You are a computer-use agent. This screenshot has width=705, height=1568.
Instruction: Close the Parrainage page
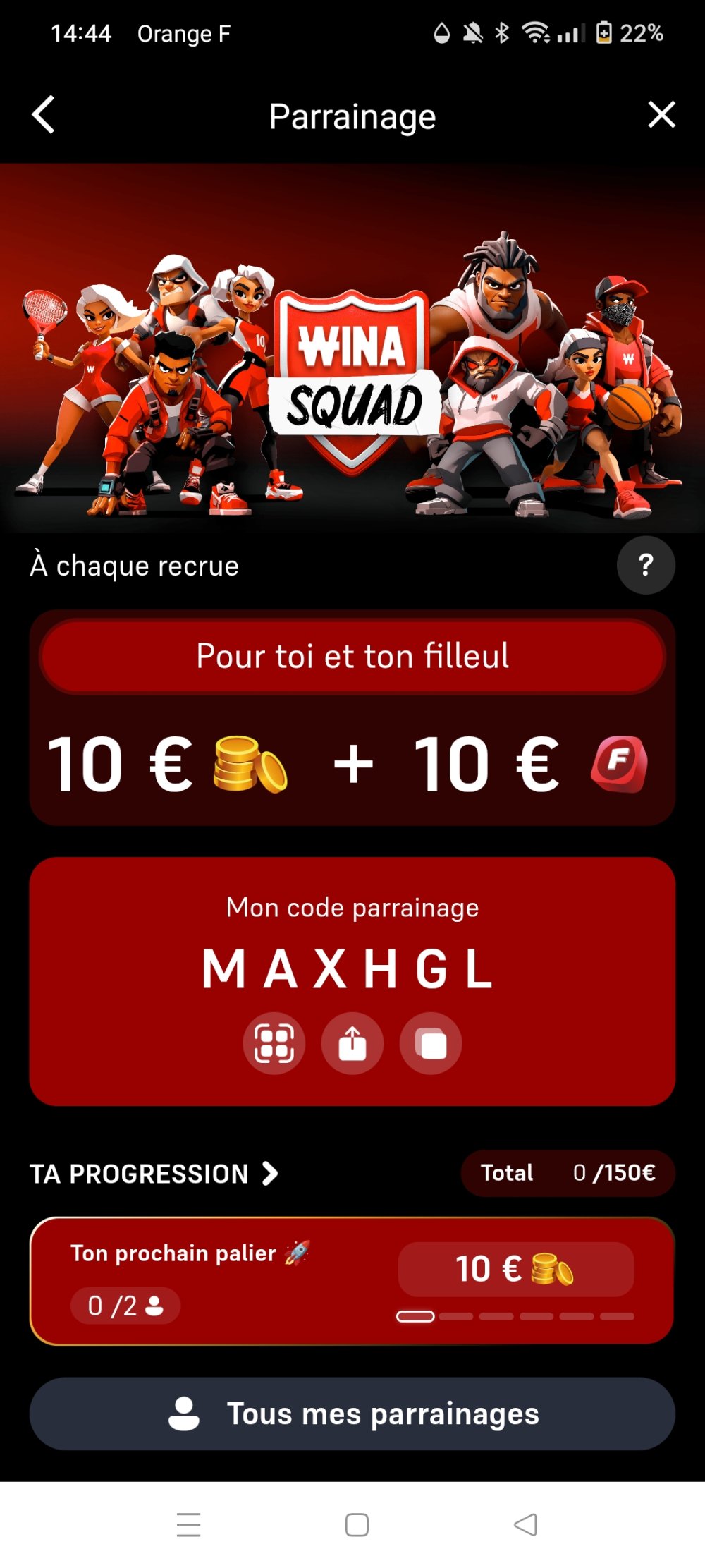661,115
